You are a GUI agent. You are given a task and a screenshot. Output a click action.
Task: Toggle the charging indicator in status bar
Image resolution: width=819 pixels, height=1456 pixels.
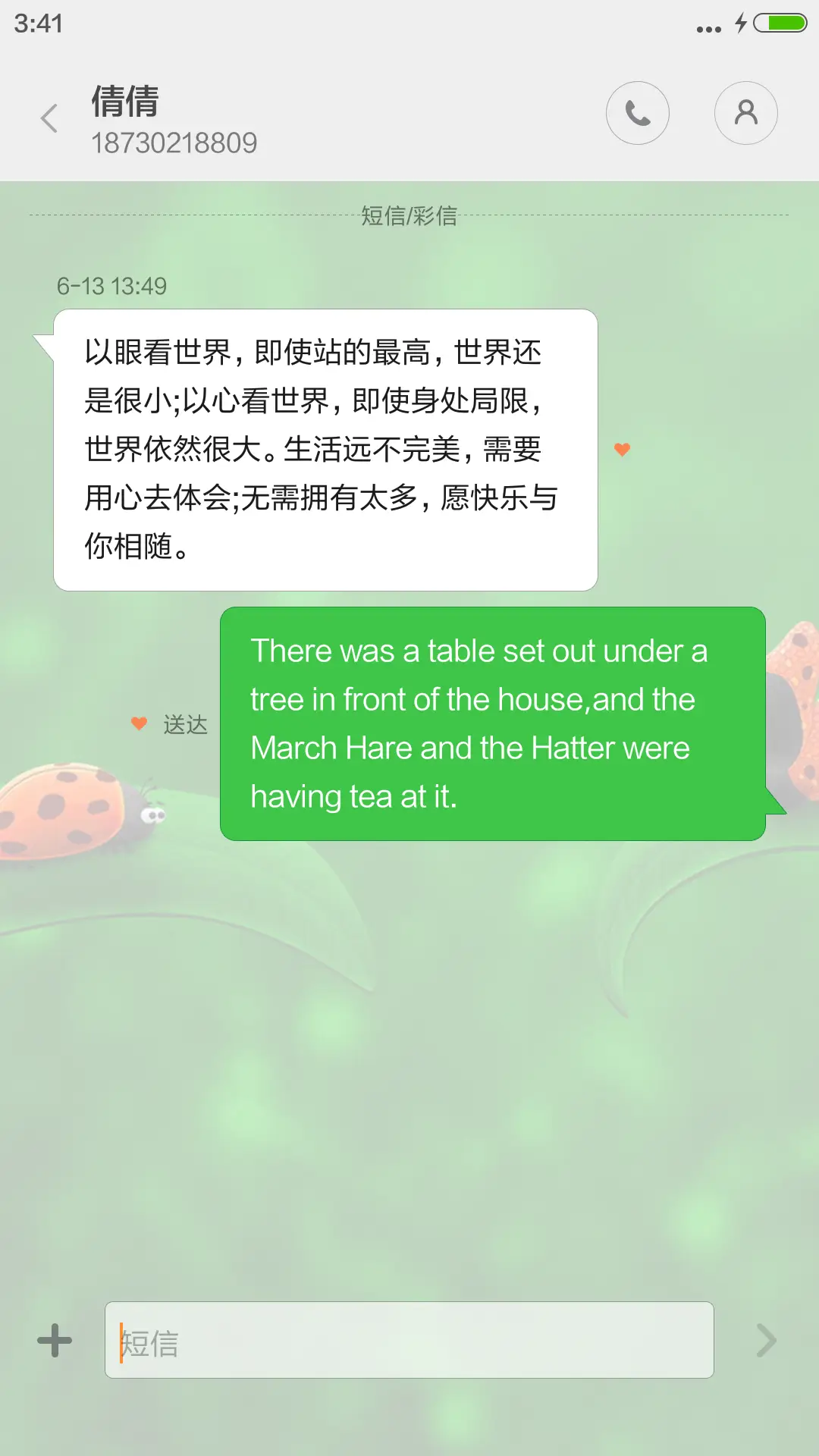pyautogui.click(x=741, y=24)
